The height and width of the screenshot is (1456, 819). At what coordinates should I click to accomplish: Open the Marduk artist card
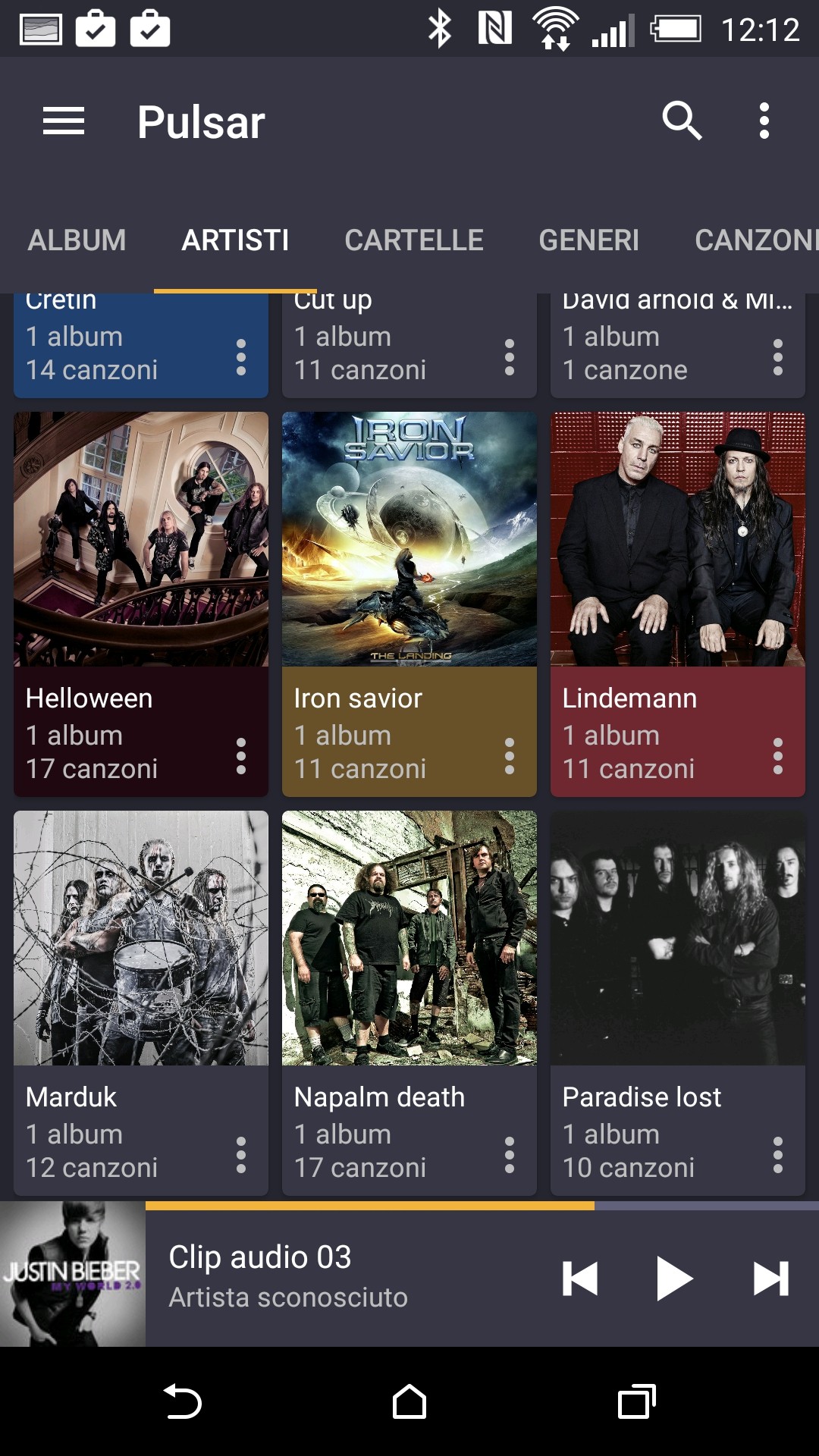click(x=141, y=939)
